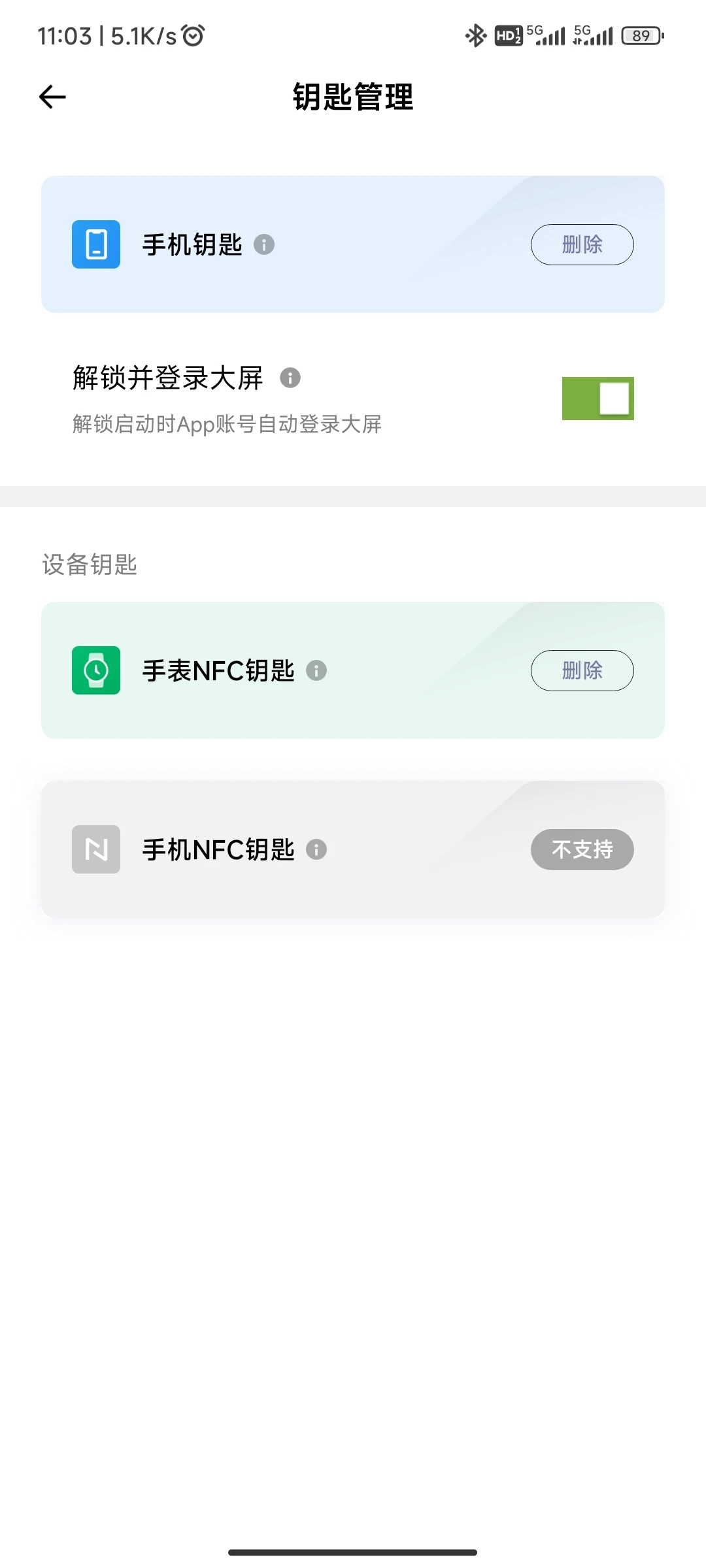Toggle off 解锁并登录大屏 switch

point(597,398)
